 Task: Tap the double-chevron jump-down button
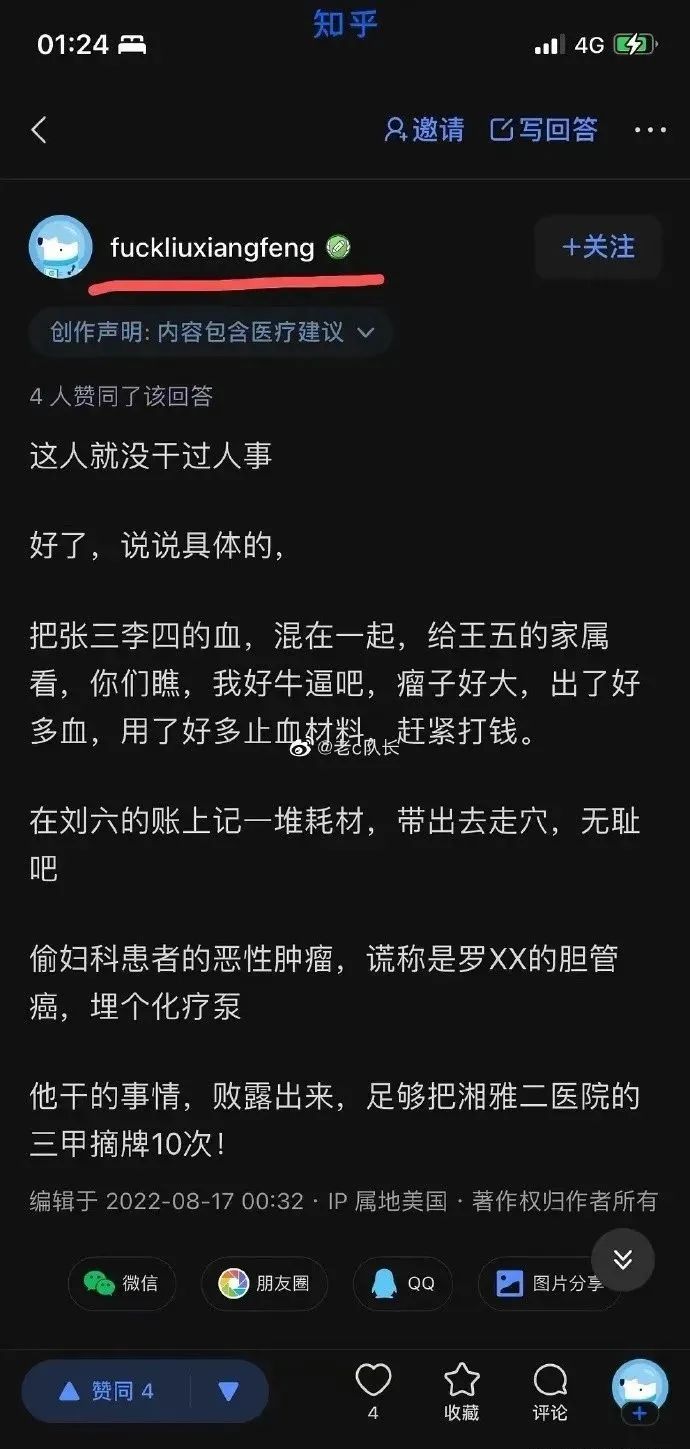tap(623, 1260)
